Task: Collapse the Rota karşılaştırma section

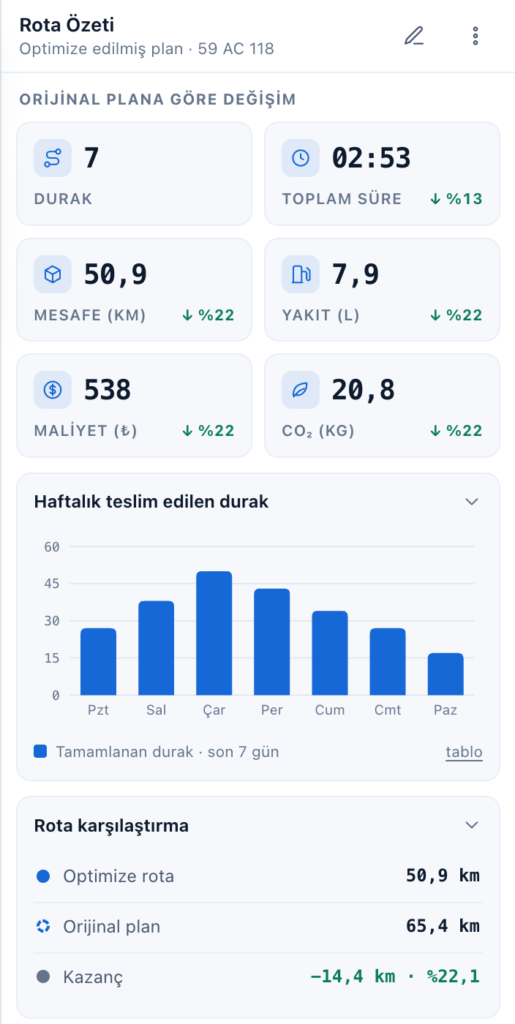Action: tap(472, 825)
